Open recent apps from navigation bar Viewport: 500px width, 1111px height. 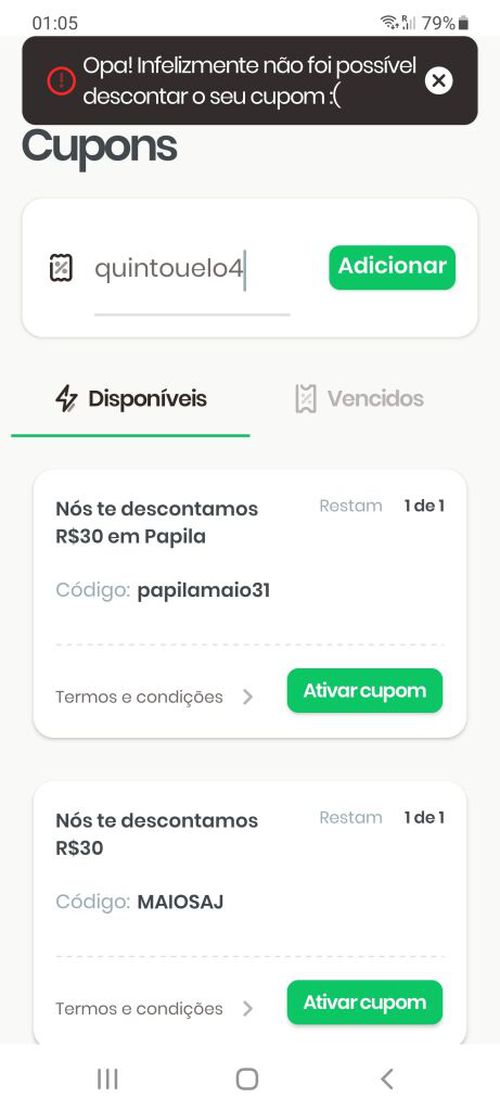(x=108, y=1079)
